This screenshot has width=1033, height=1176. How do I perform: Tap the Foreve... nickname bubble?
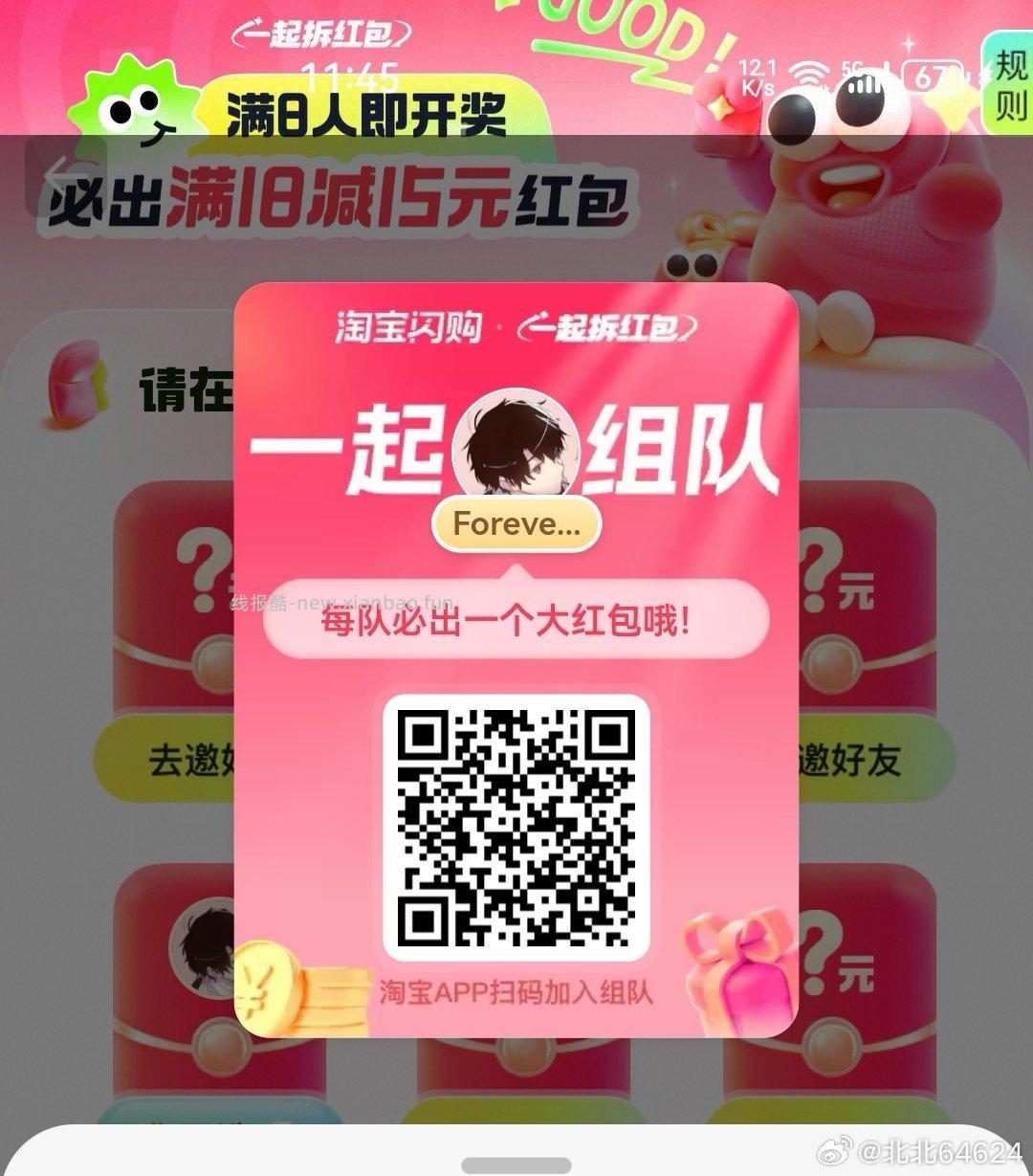pyautogui.click(x=515, y=523)
